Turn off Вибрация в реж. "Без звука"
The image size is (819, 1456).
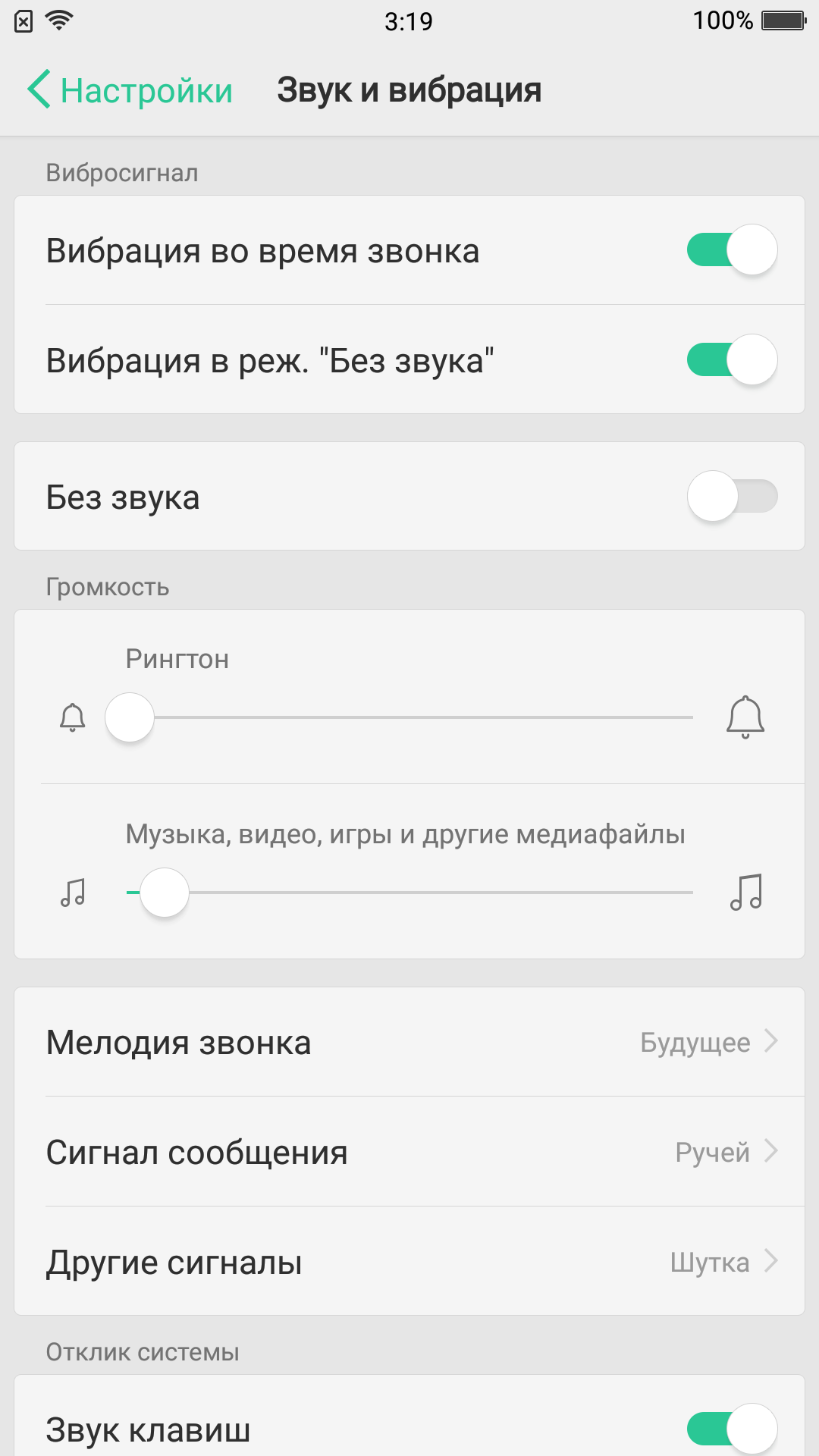pyautogui.click(x=732, y=360)
